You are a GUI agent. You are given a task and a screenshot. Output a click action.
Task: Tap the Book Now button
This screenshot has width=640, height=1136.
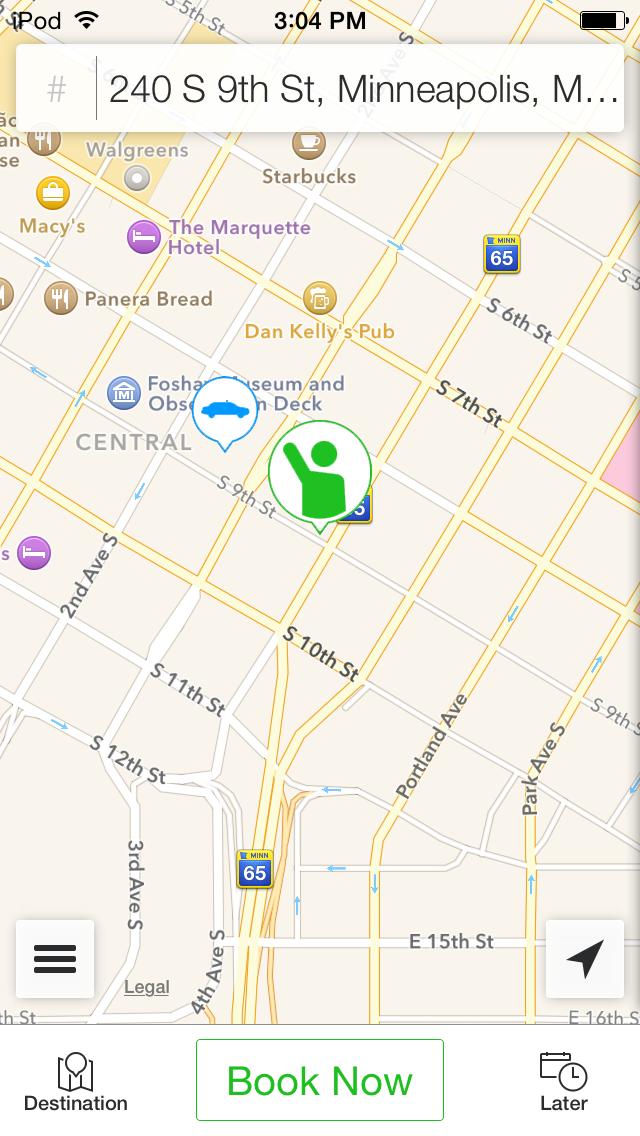pyautogui.click(x=320, y=1080)
